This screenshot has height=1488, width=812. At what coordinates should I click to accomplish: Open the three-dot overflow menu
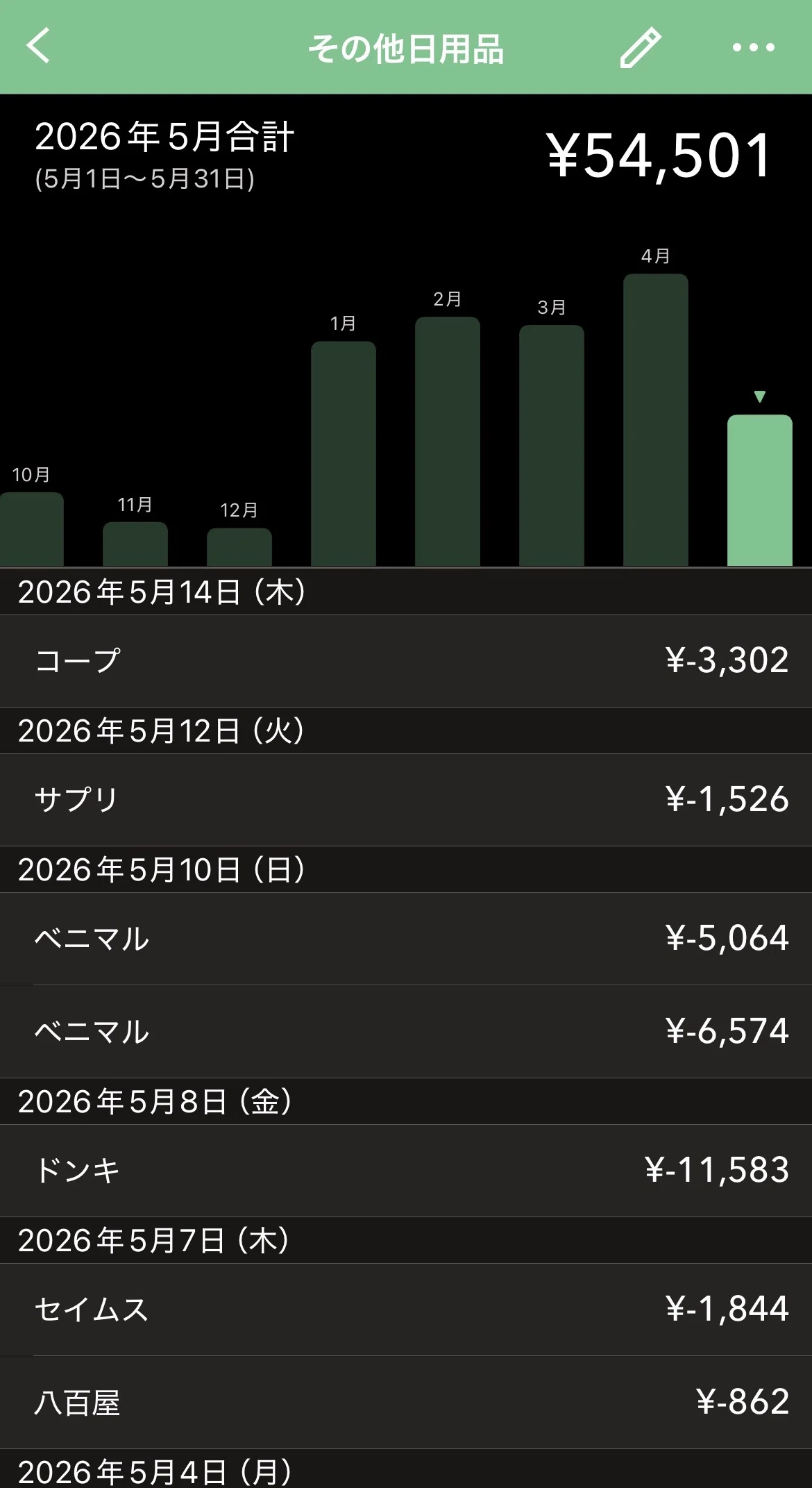754,47
